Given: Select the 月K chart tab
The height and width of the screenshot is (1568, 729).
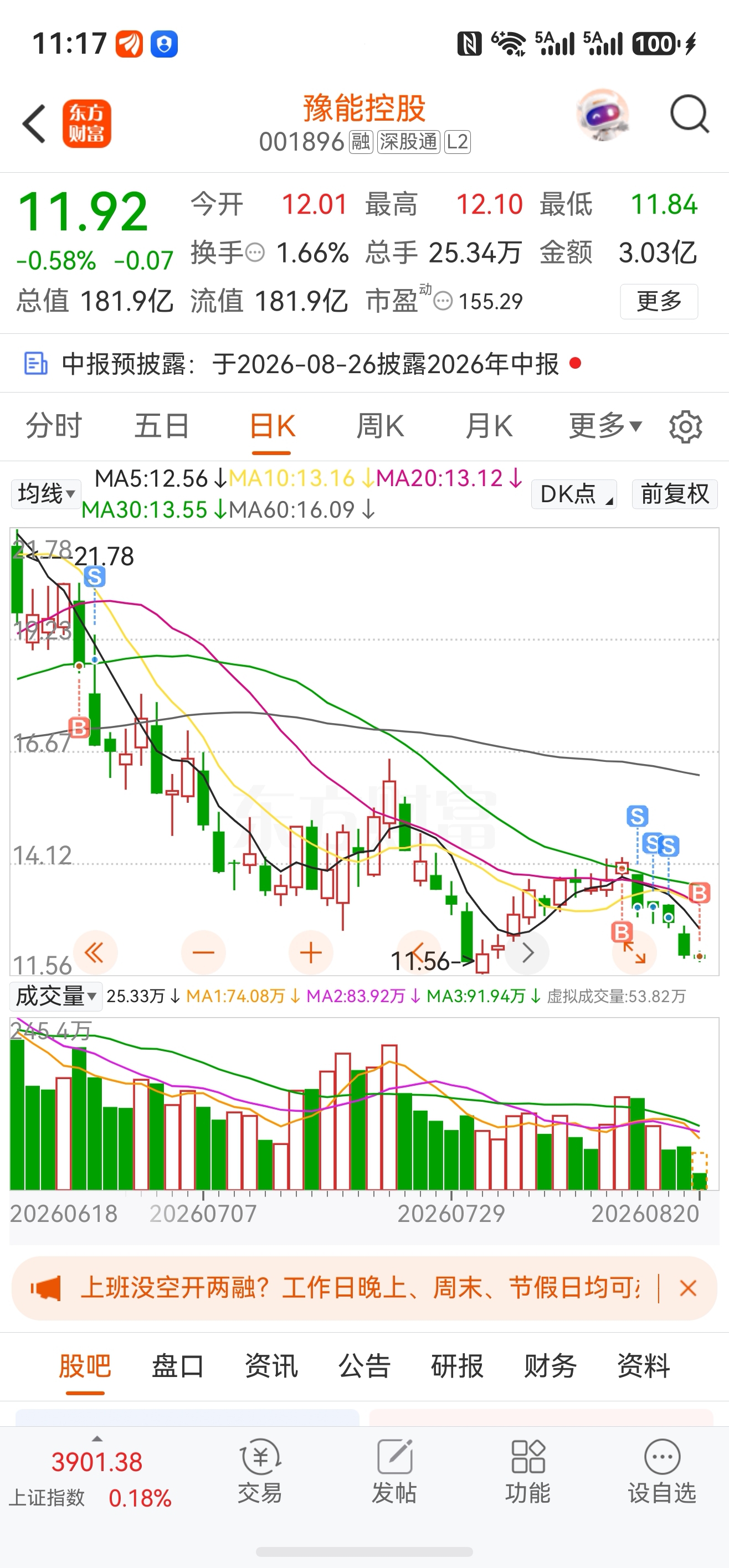Looking at the screenshot, I should coord(489,426).
